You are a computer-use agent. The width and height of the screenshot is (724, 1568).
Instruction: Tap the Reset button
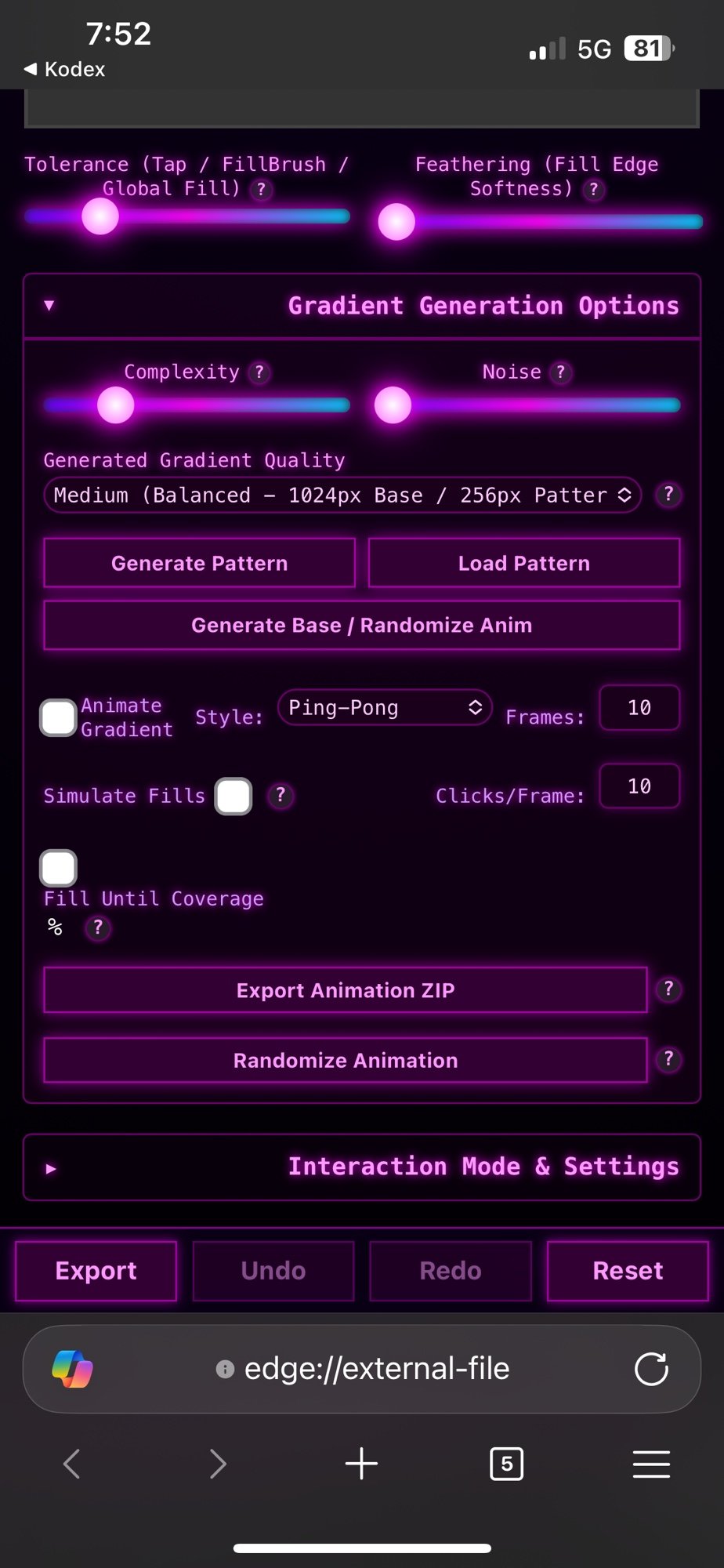pyautogui.click(x=628, y=1271)
